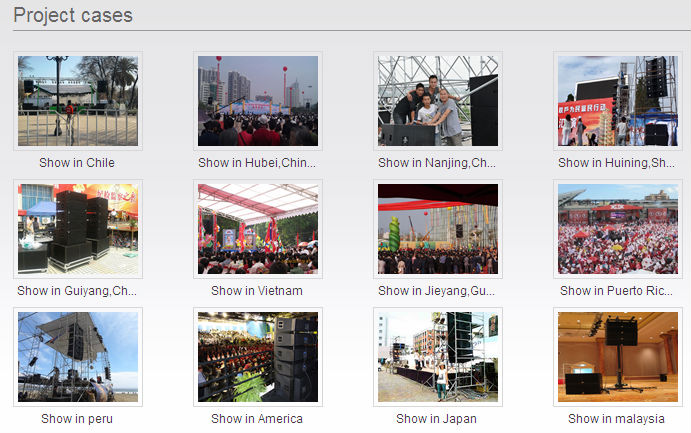View the Show in Hubei, China case
Screen dimensions: 691x433
pyautogui.click(x=258, y=101)
